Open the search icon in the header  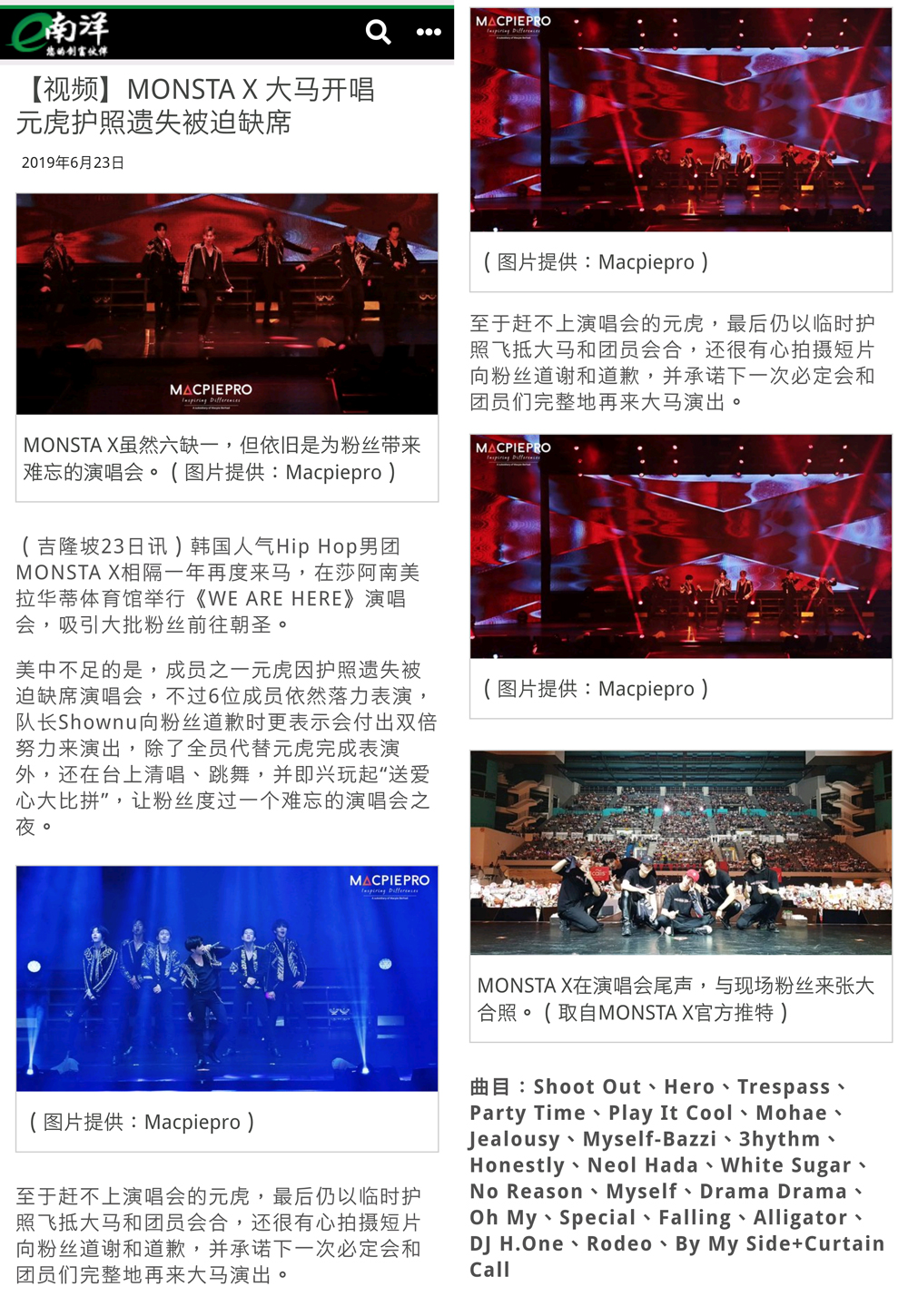coord(378,33)
